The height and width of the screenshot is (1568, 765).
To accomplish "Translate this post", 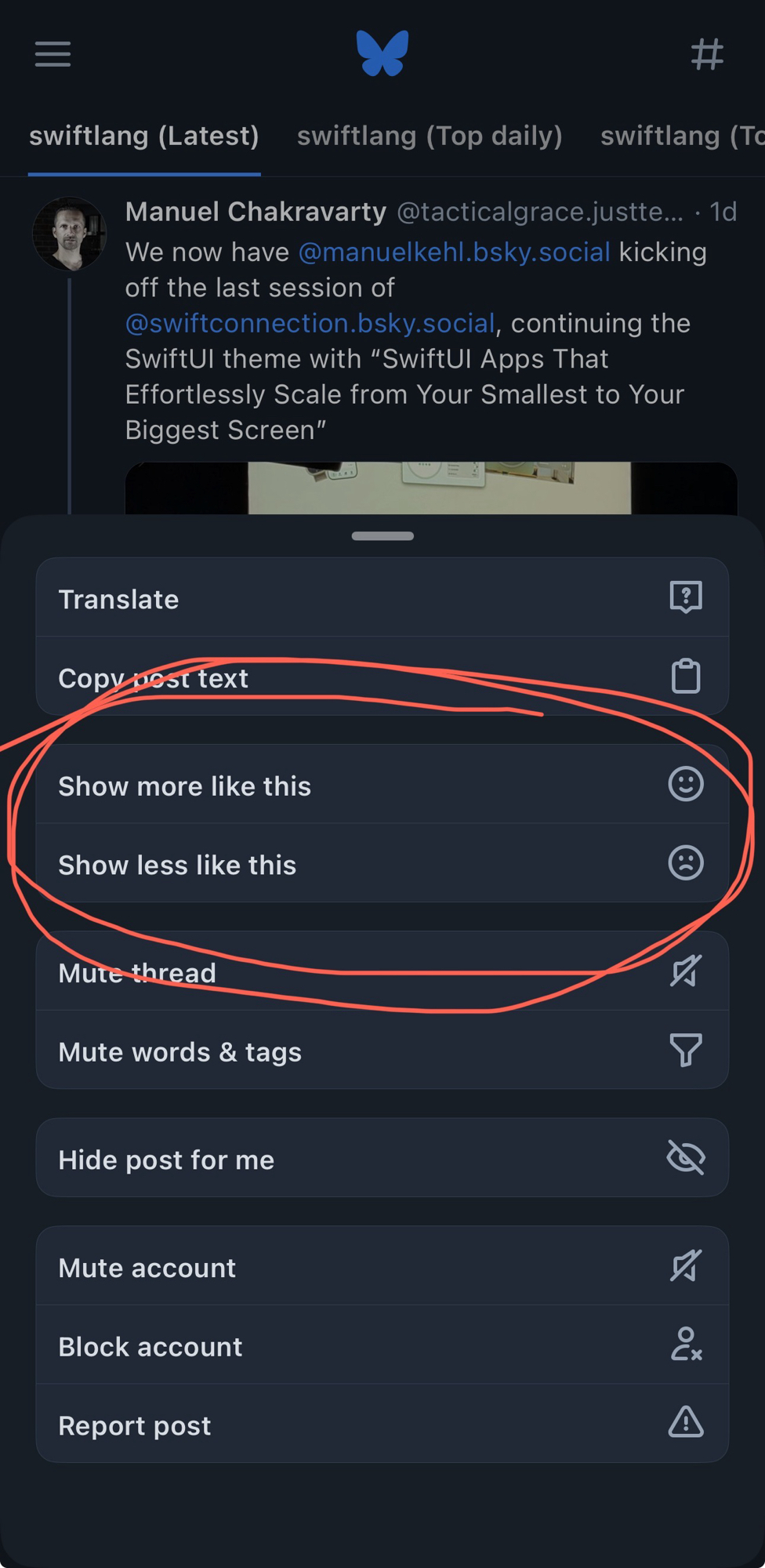I will pos(382,598).
